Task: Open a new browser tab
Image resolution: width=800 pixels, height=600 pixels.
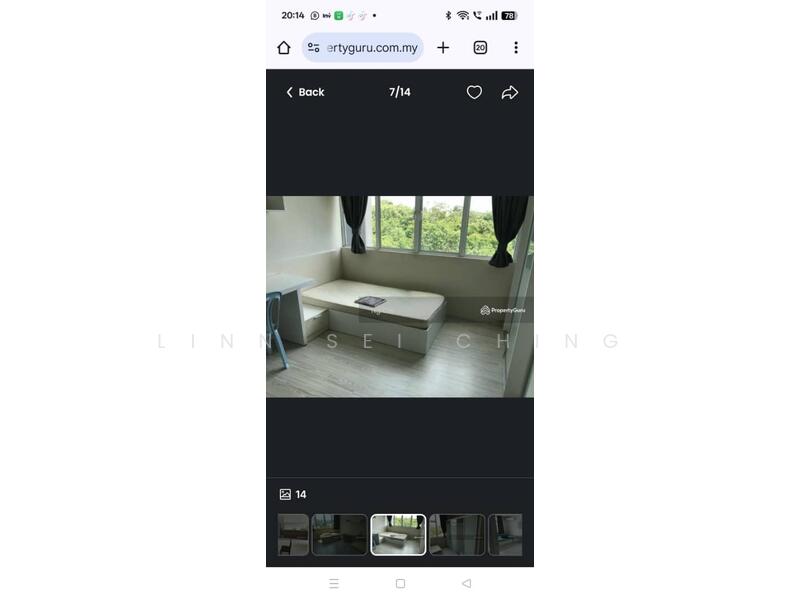Action: (x=443, y=47)
